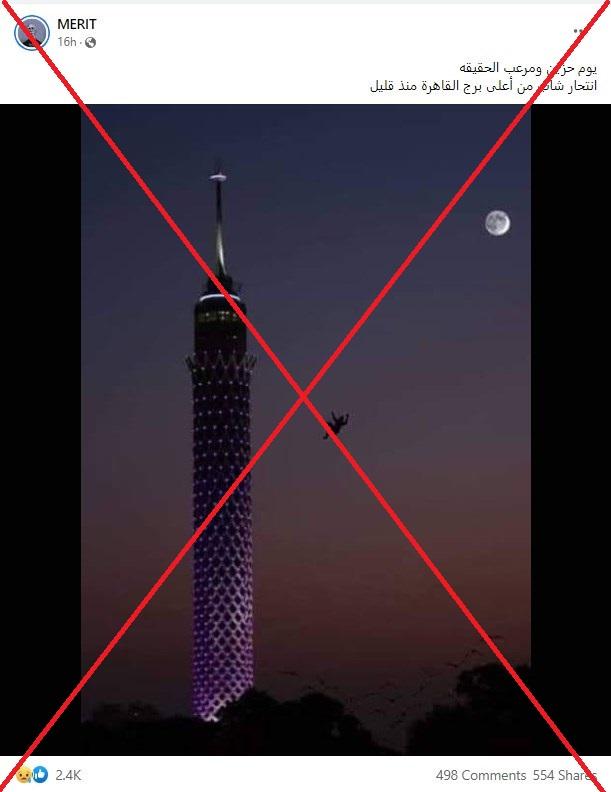Open the post's overflow menu
This screenshot has height=792, width=611.
point(578,31)
